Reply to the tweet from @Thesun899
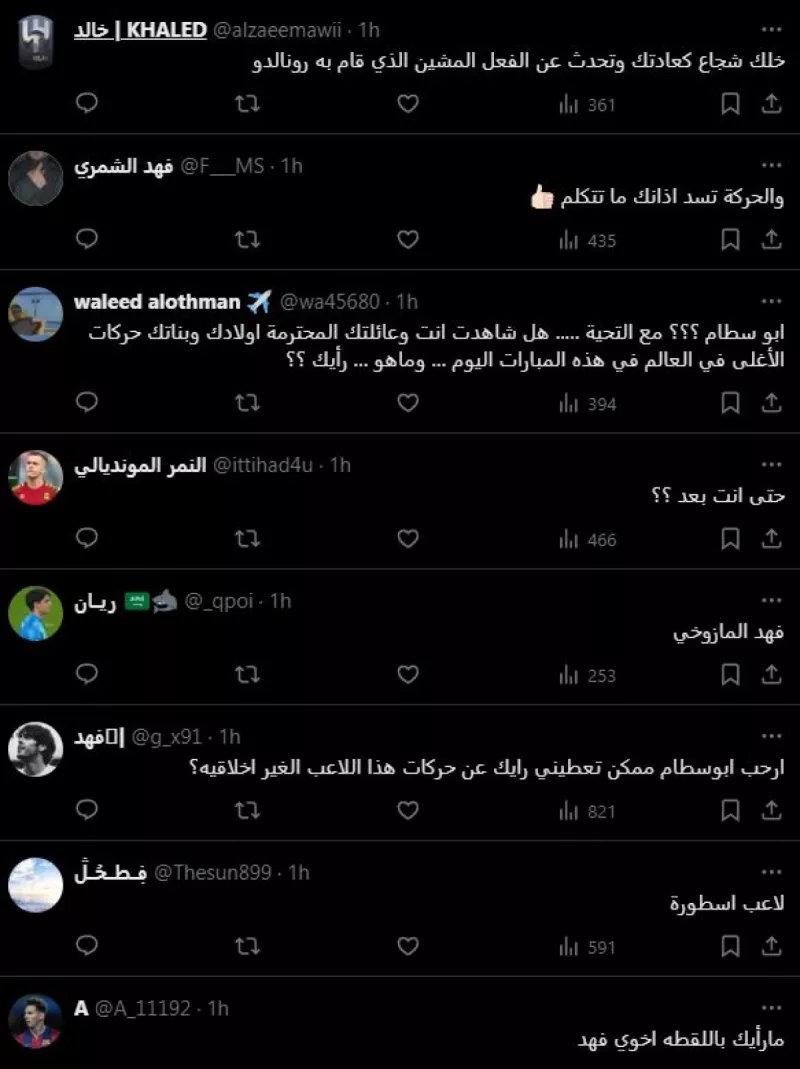The image size is (800, 1069). tap(87, 946)
